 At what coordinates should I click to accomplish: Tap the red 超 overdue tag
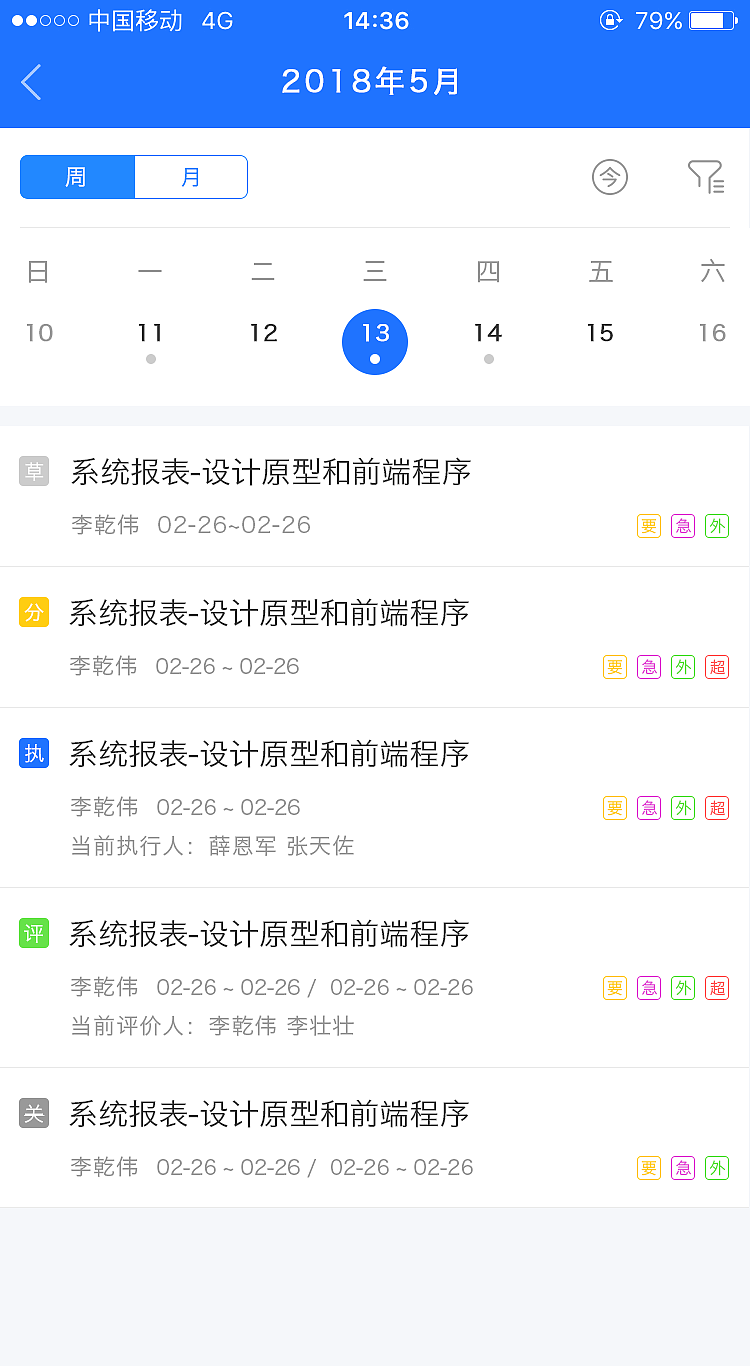pyautogui.click(x=717, y=667)
